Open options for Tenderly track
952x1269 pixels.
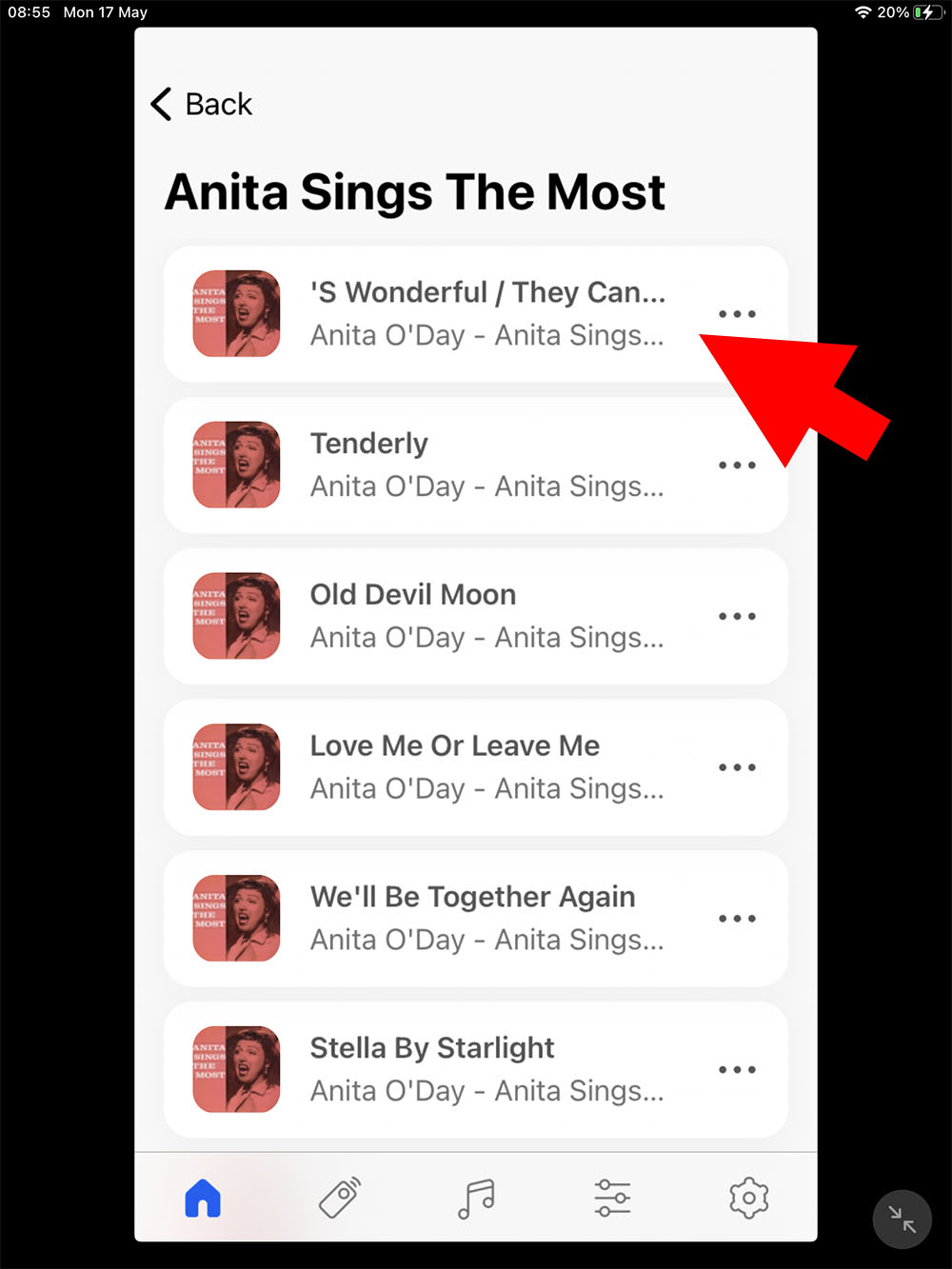point(737,466)
